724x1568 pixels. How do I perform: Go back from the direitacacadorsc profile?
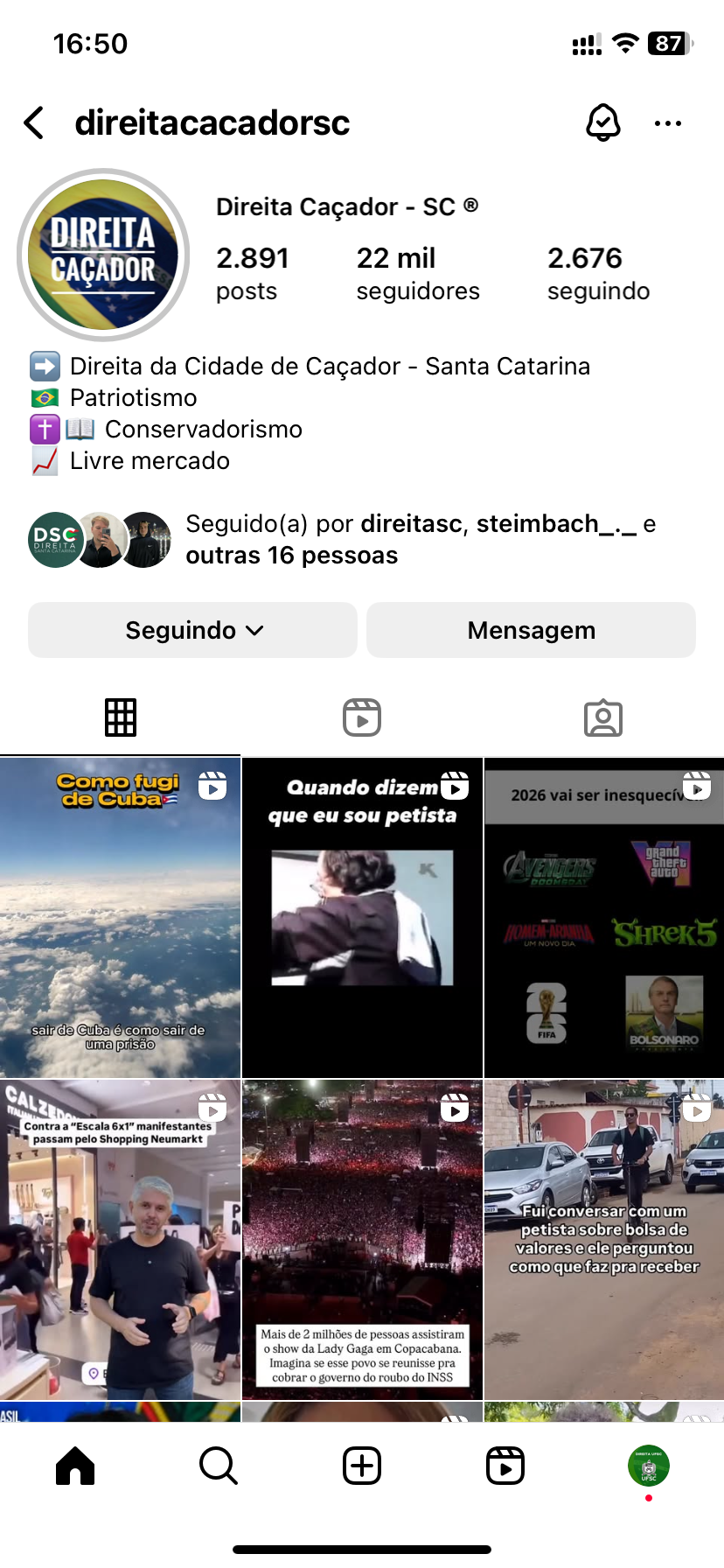coord(35,123)
